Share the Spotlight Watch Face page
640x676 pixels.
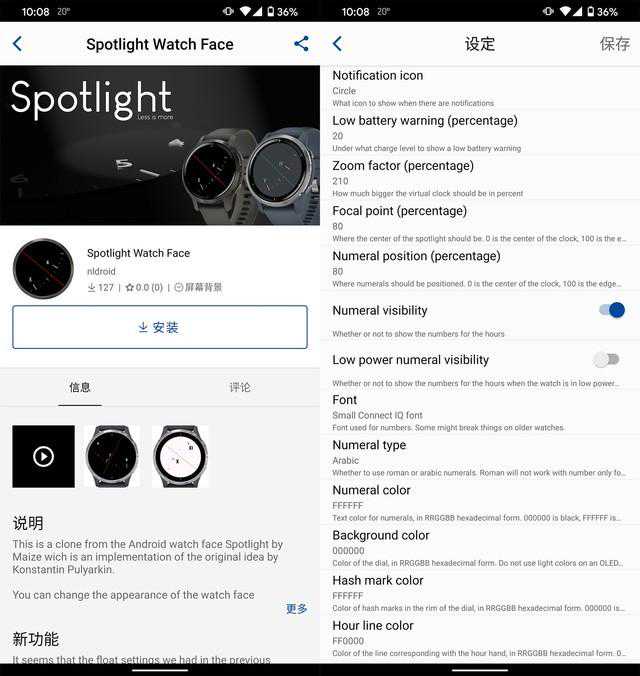coord(301,44)
